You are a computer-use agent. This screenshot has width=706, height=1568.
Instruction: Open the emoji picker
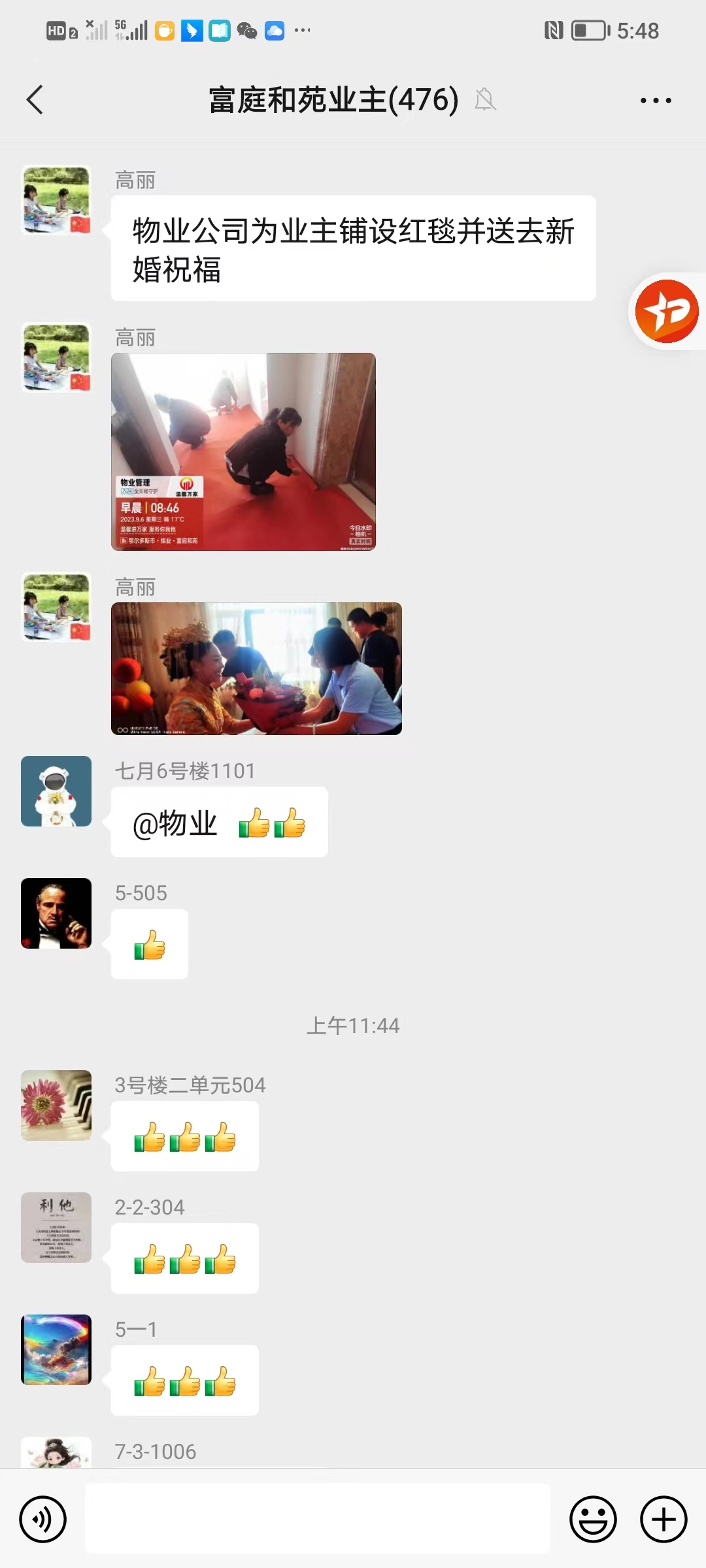coord(593,1519)
